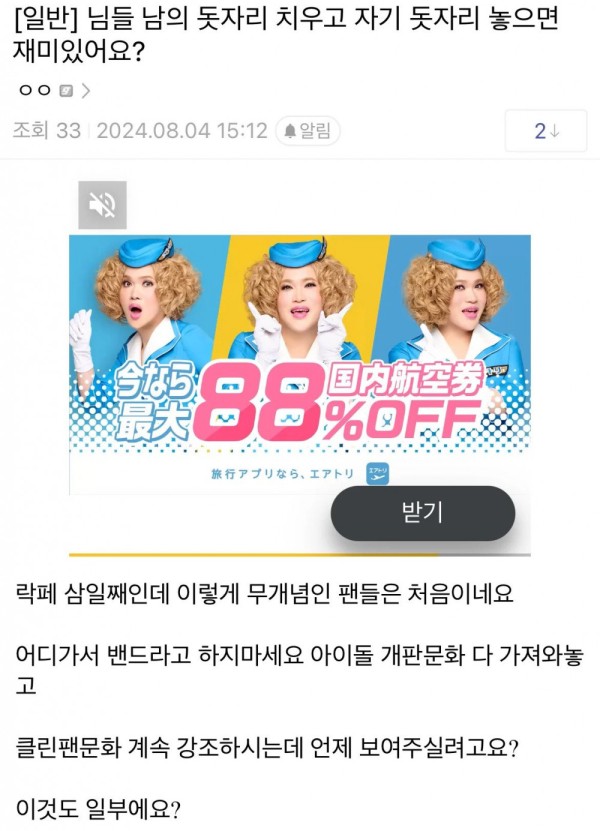Tap the 받기 button on the ad
Screen dimensions: 600x831
(x=422, y=514)
